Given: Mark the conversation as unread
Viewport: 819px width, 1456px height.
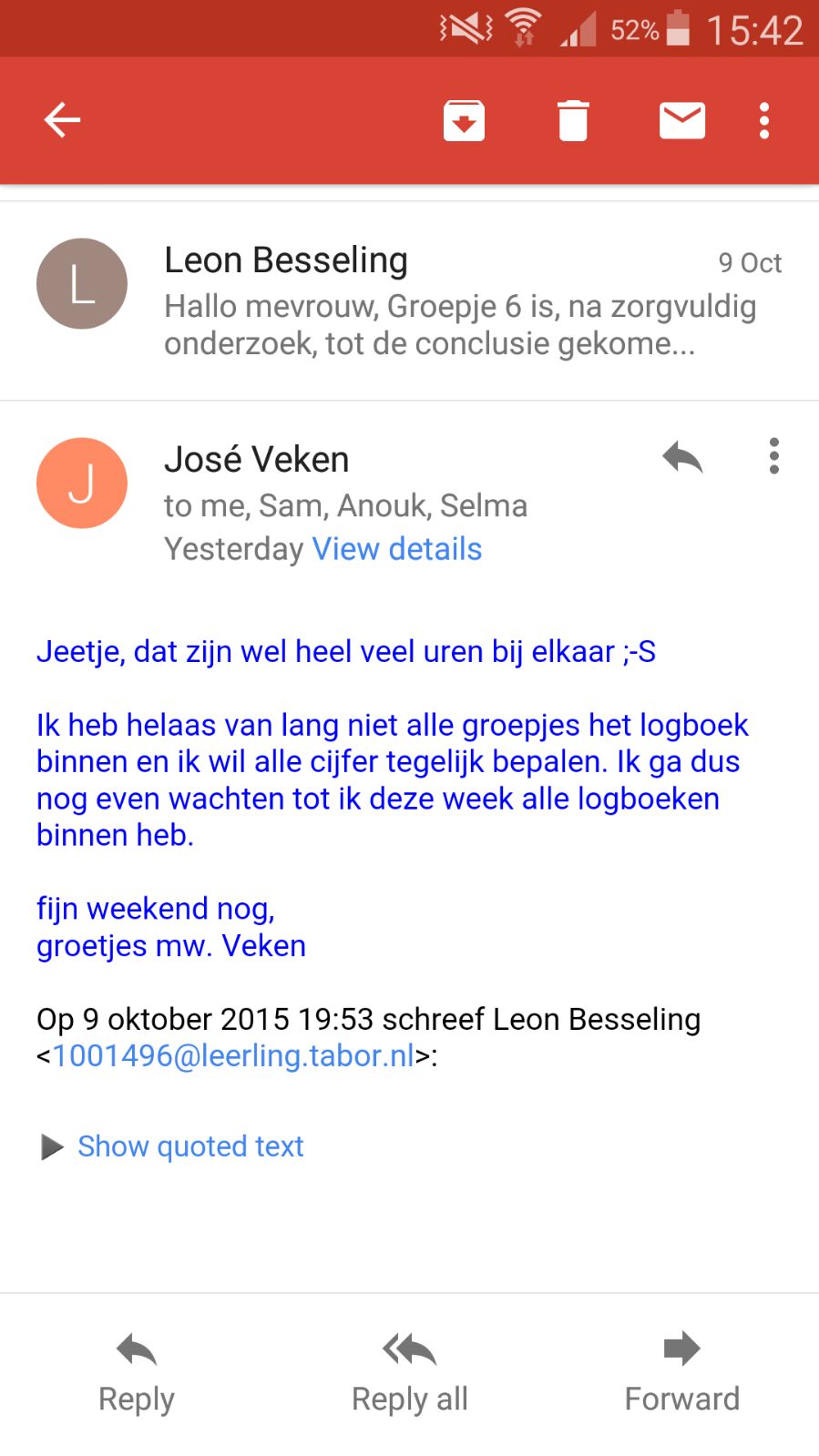Looking at the screenshot, I should pos(681,120).
